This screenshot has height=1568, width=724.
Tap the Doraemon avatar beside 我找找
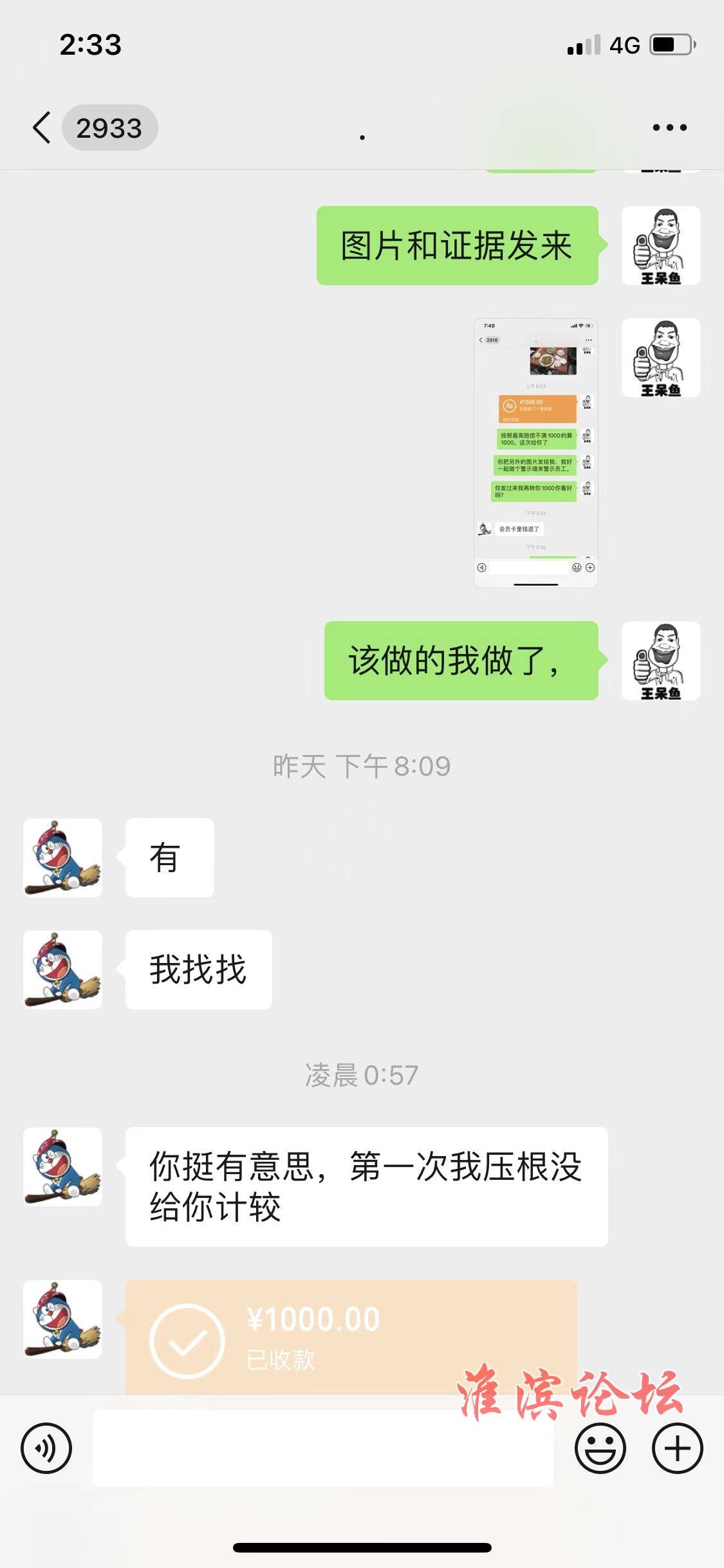[x=62, y=969]
